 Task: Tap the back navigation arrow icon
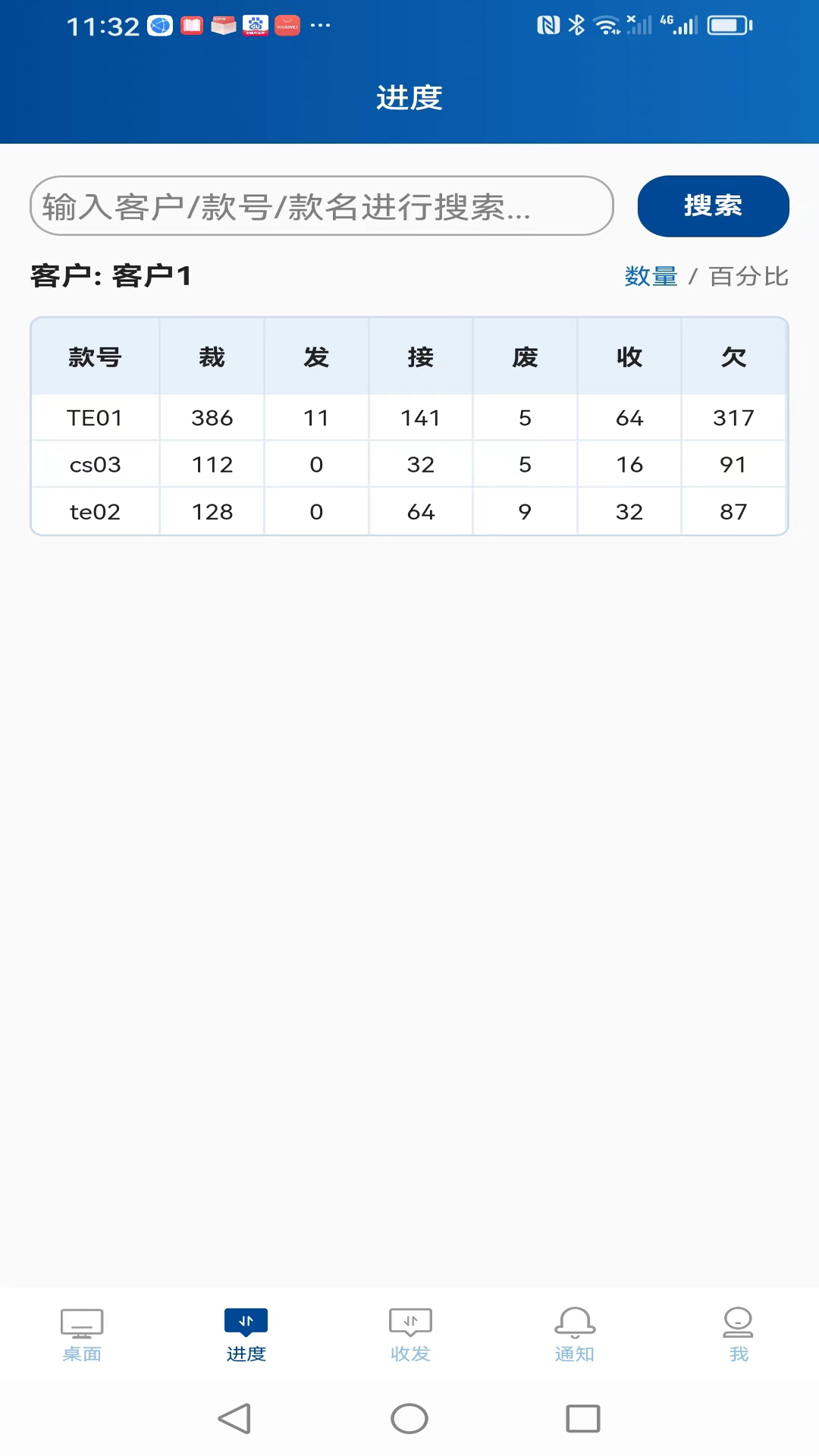pyautogui.click(x=234, y=1419)
